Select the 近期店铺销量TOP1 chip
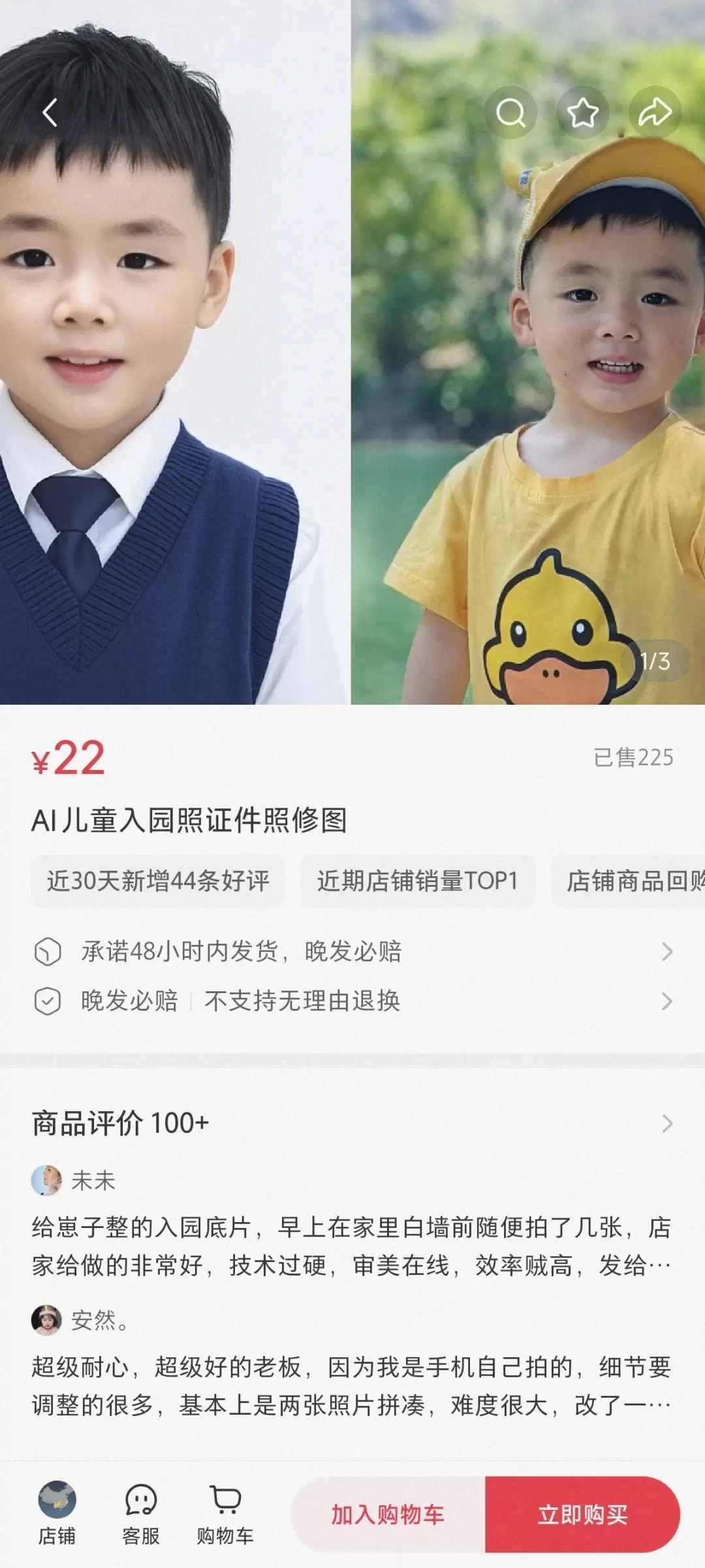Screen dimensions: 705x1568 pyautogui.click(x=418, y=881)
